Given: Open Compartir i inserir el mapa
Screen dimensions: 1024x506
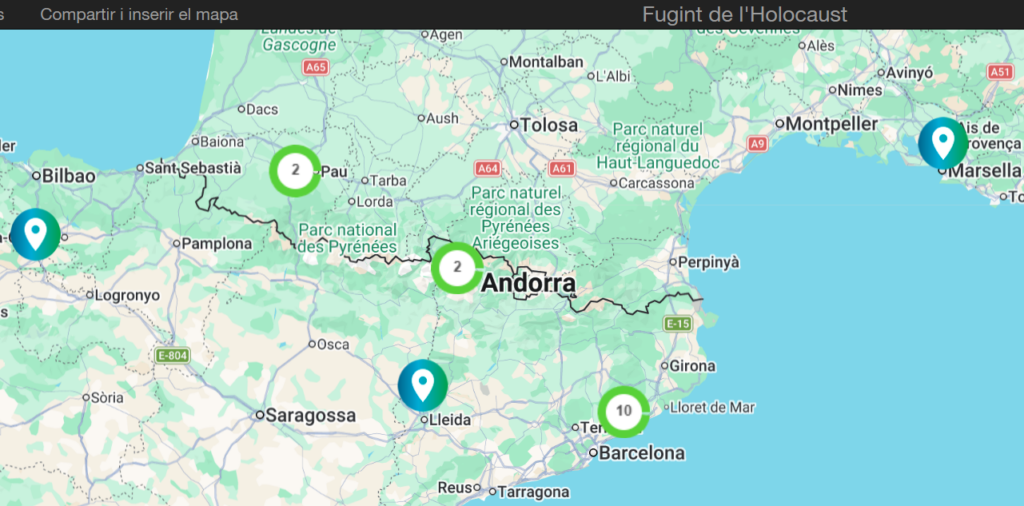Looking at the screenshot, I should pos(139,15).
